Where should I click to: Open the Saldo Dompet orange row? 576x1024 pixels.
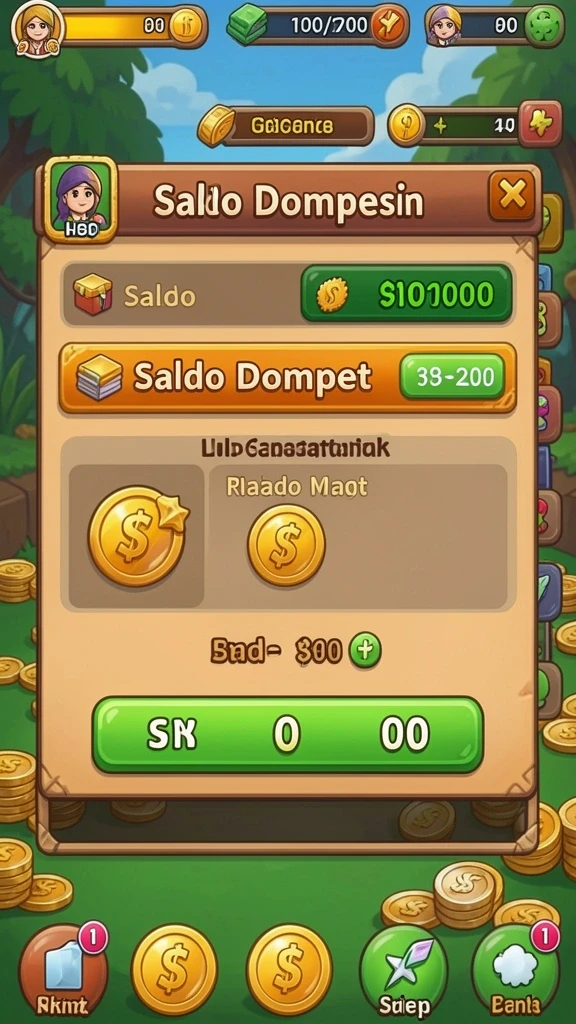tap(287, 377)
